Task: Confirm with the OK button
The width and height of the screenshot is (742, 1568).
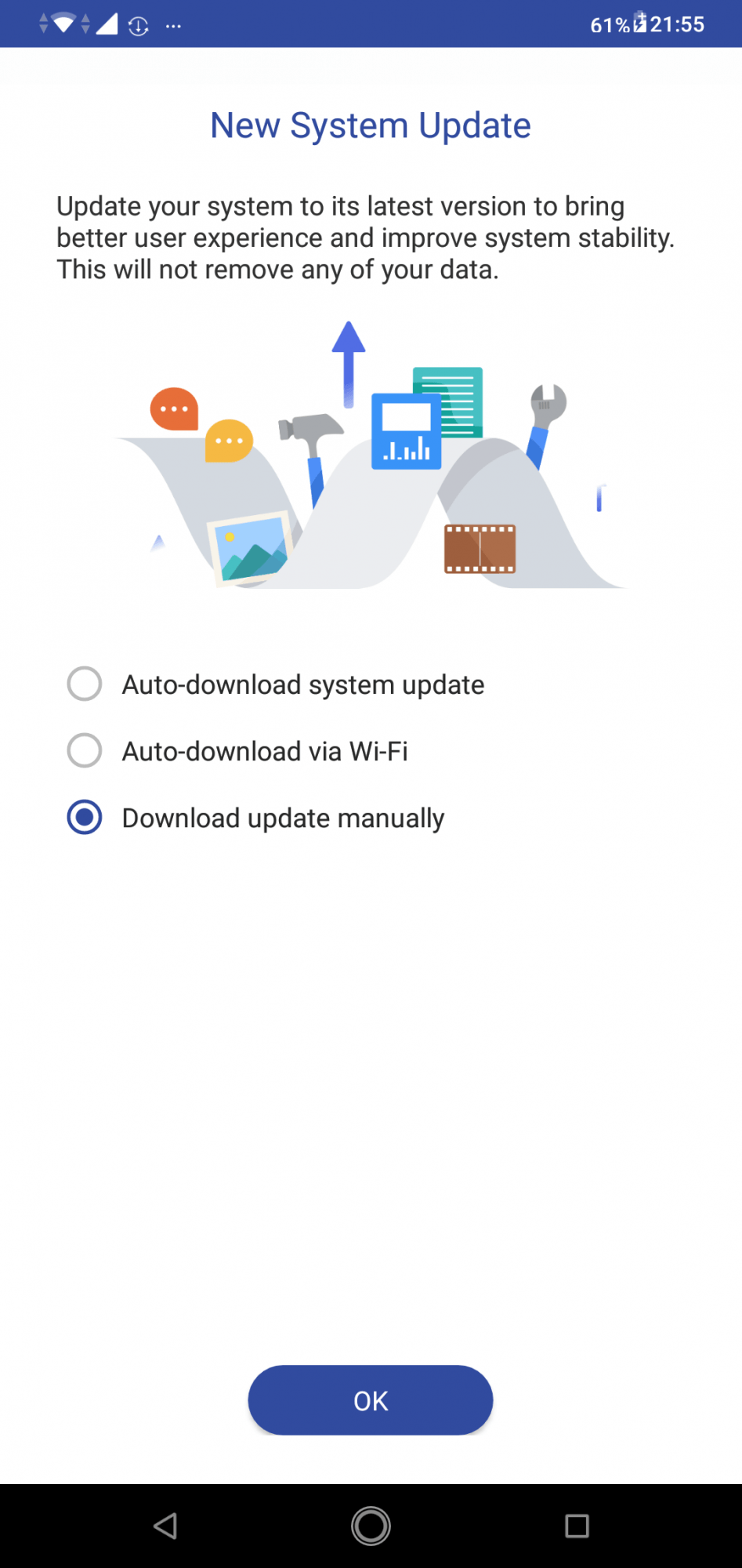Action: coord(370,1400)
